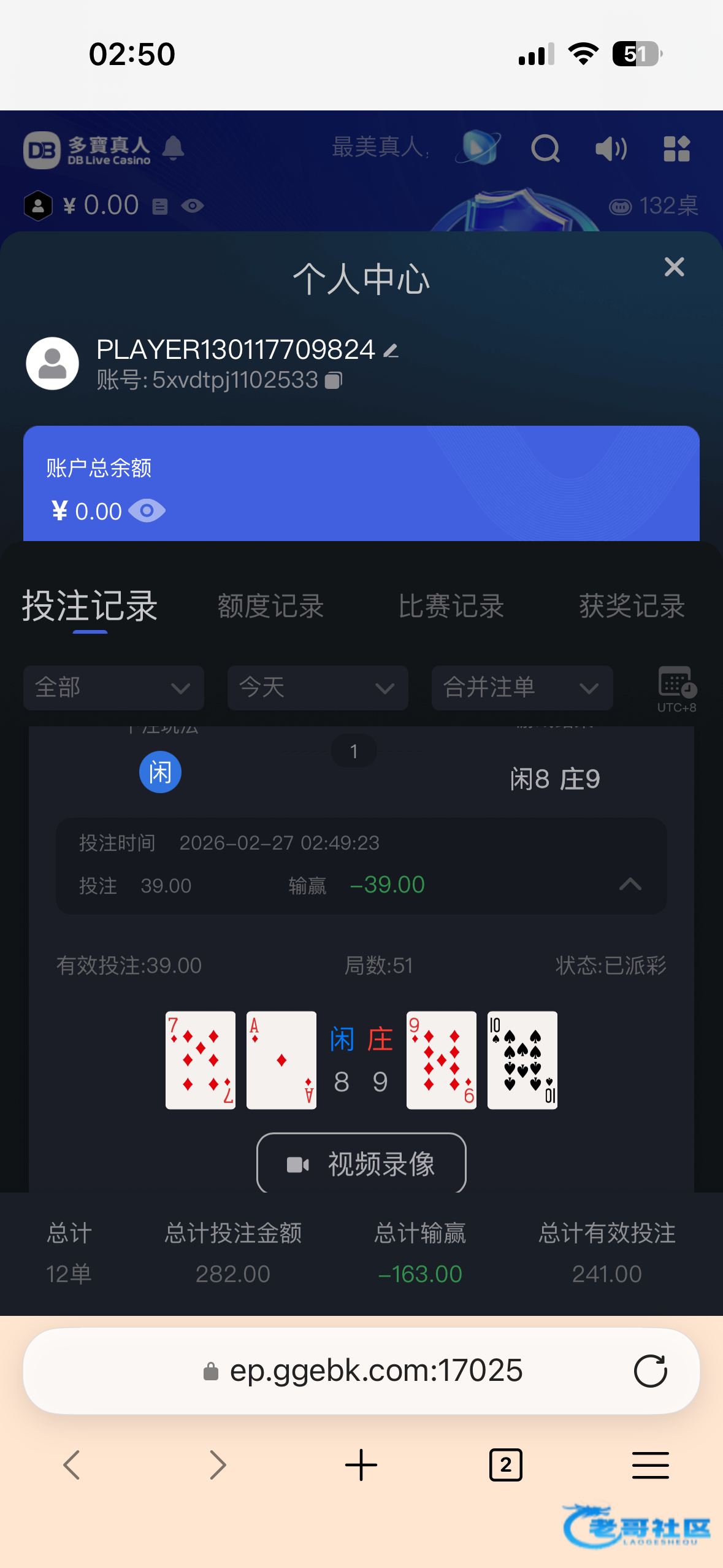Viewport: 723px width, 1568px height.
Task: Open the 今天 date dropdown
Action: 318,688
